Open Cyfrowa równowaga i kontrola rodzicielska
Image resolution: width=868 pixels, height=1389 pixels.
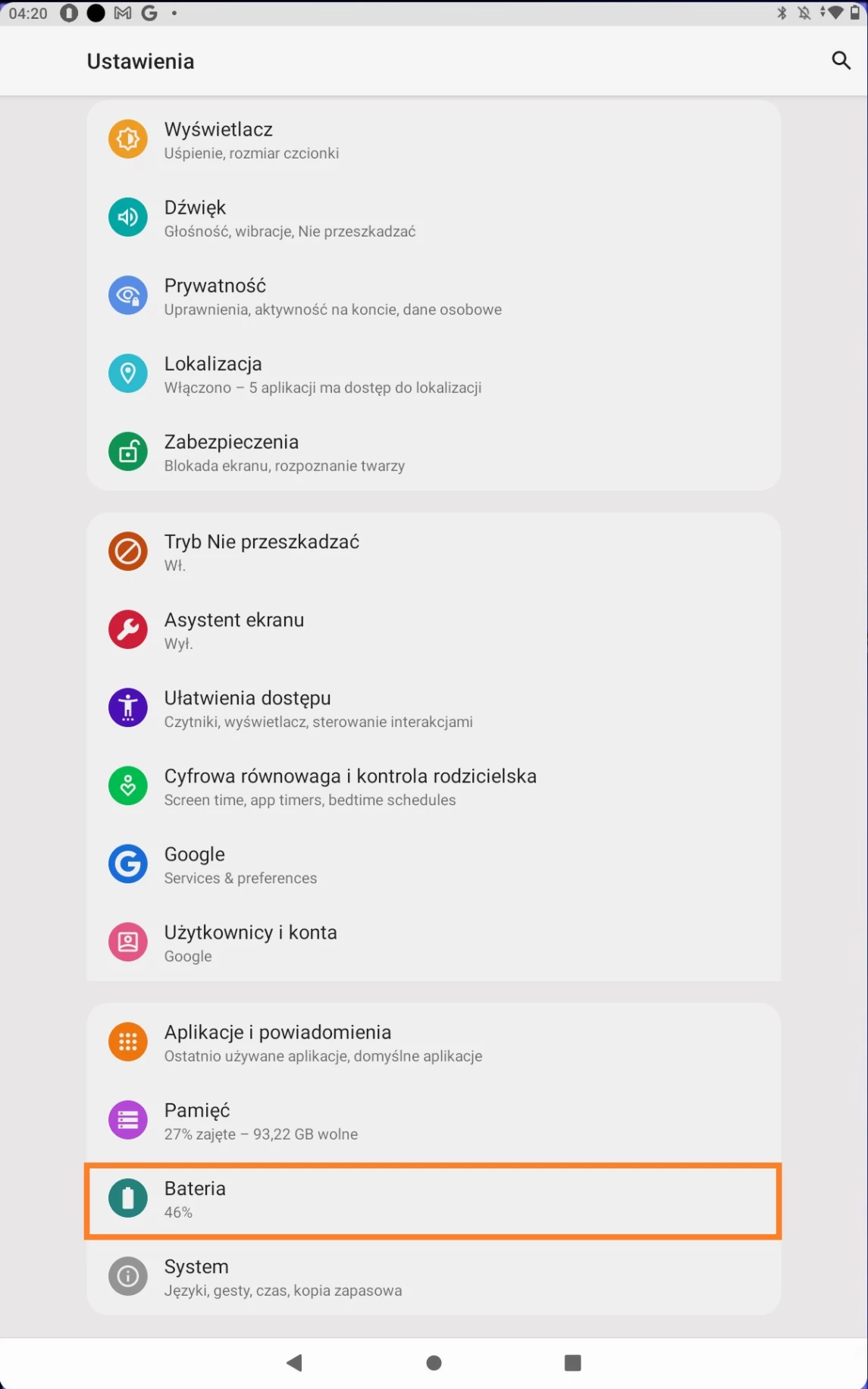tap(432, 787)
